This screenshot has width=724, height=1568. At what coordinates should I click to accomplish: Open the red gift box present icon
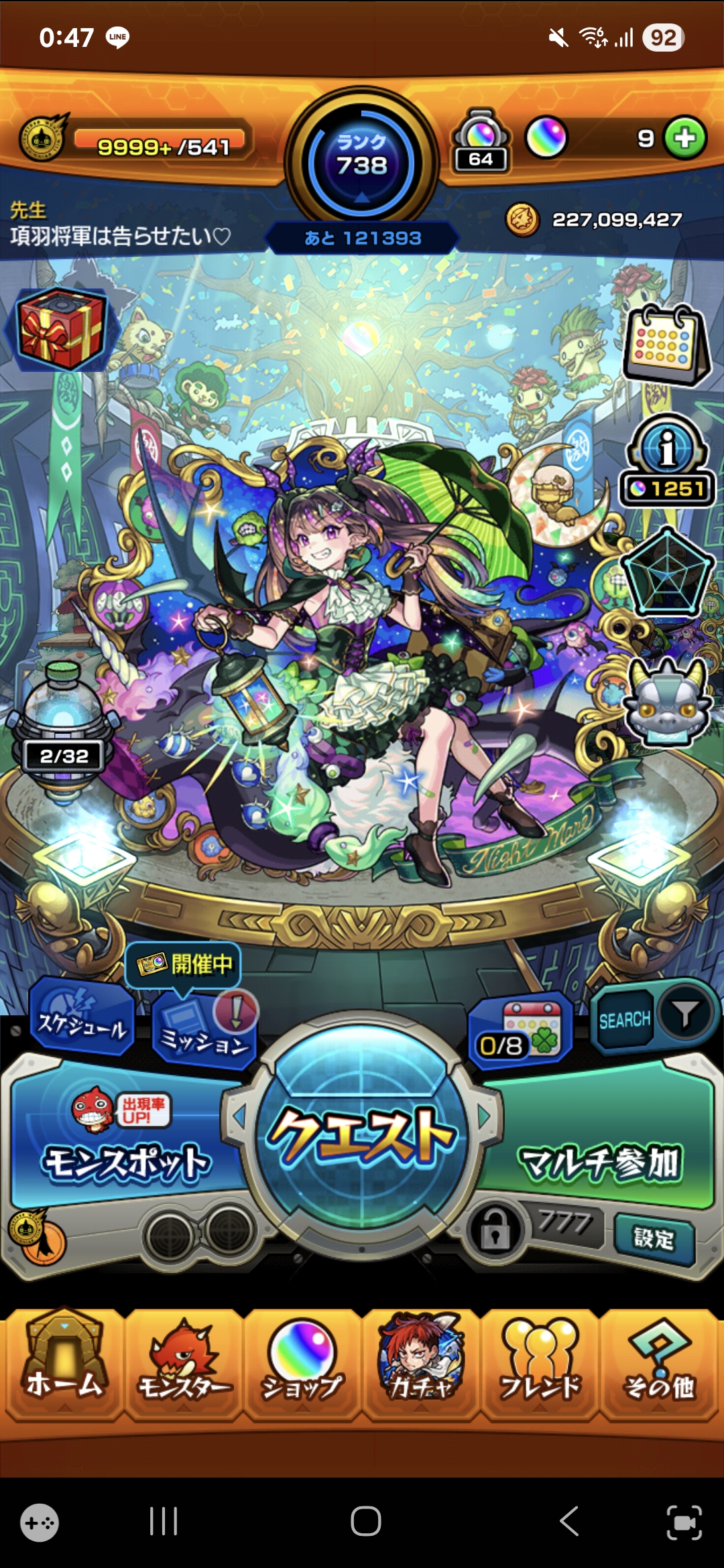pyautogui.click(x=62, y=329)
